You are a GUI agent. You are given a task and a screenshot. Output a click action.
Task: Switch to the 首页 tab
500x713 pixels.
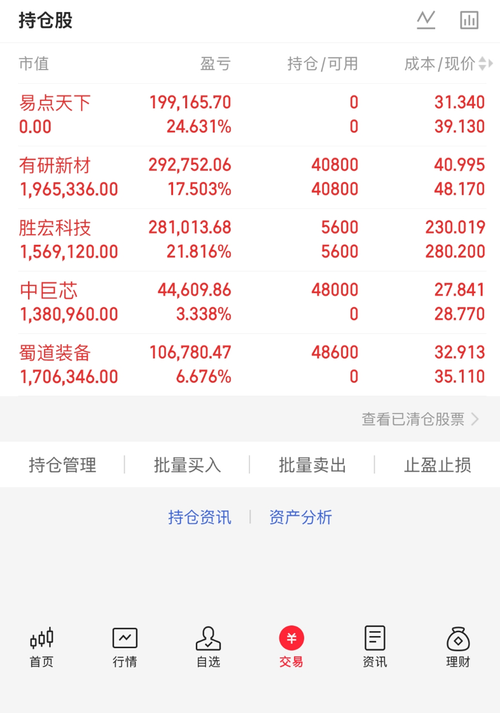(41, 647)
